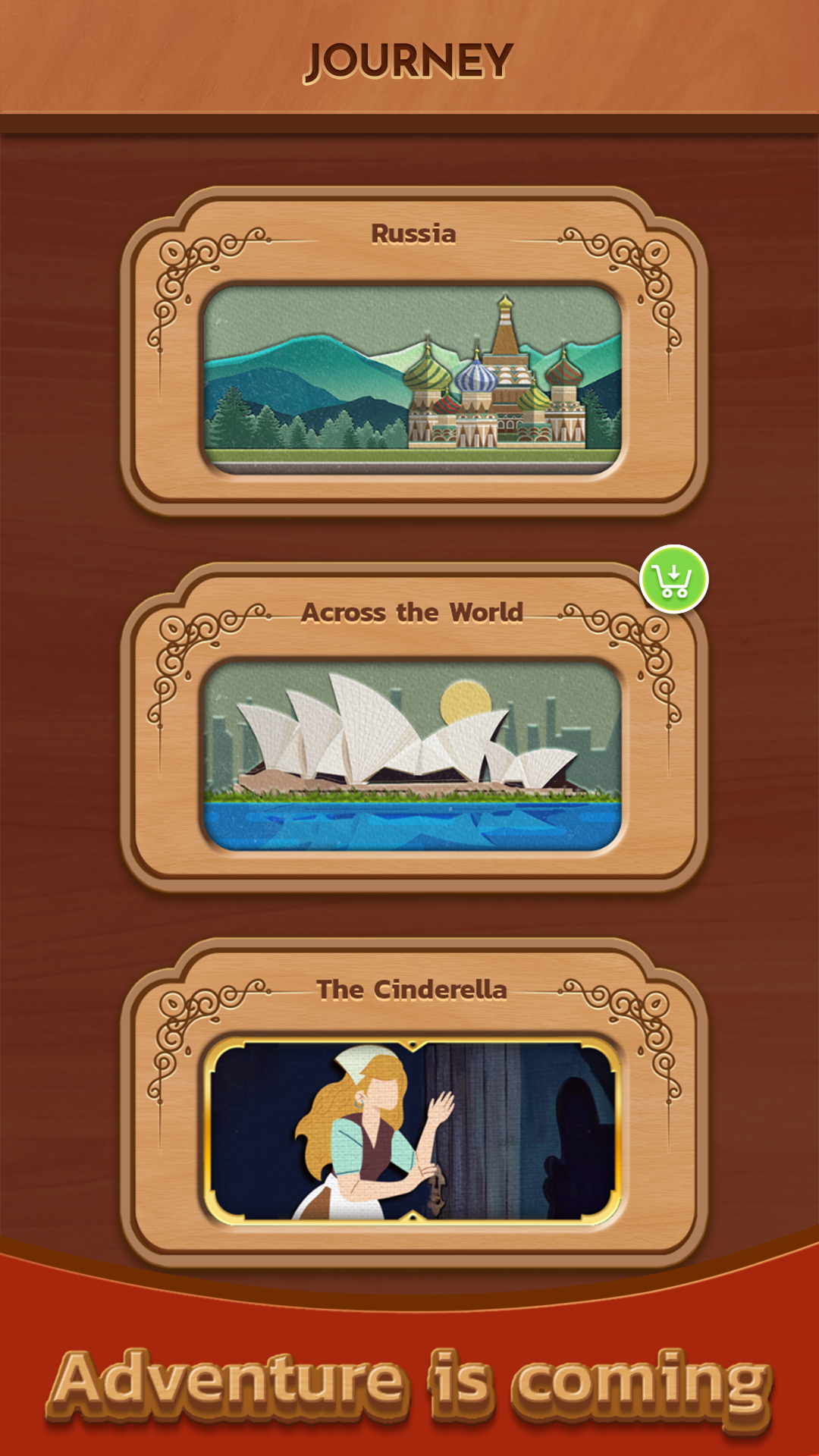Viewport: 819px width, 1456px height.
Task: Toggle the green cart notification badge
Action: click(x=672, y=579)
